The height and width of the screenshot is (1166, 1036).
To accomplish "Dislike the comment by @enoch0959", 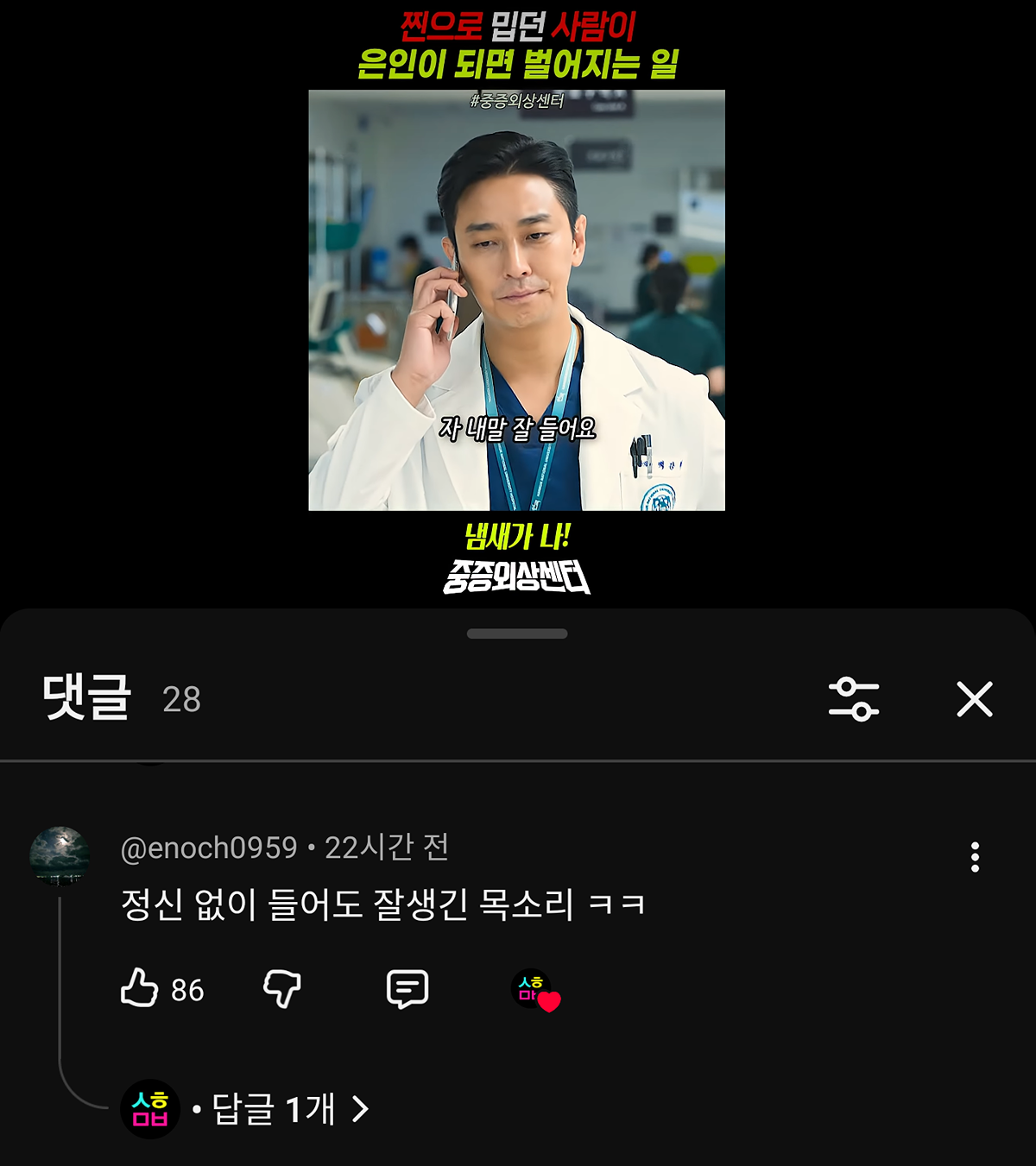I will pos(282,988).
